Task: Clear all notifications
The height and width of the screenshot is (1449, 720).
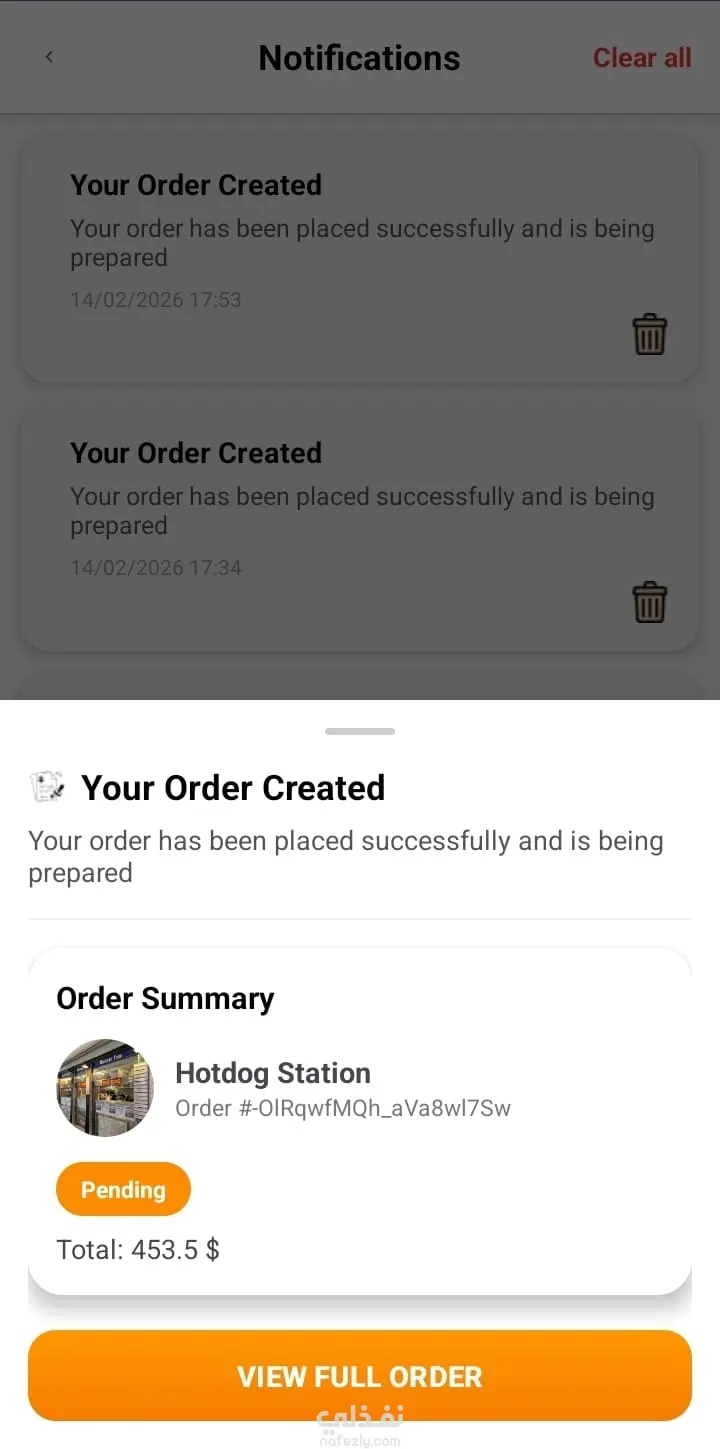Action: point(642,58)
